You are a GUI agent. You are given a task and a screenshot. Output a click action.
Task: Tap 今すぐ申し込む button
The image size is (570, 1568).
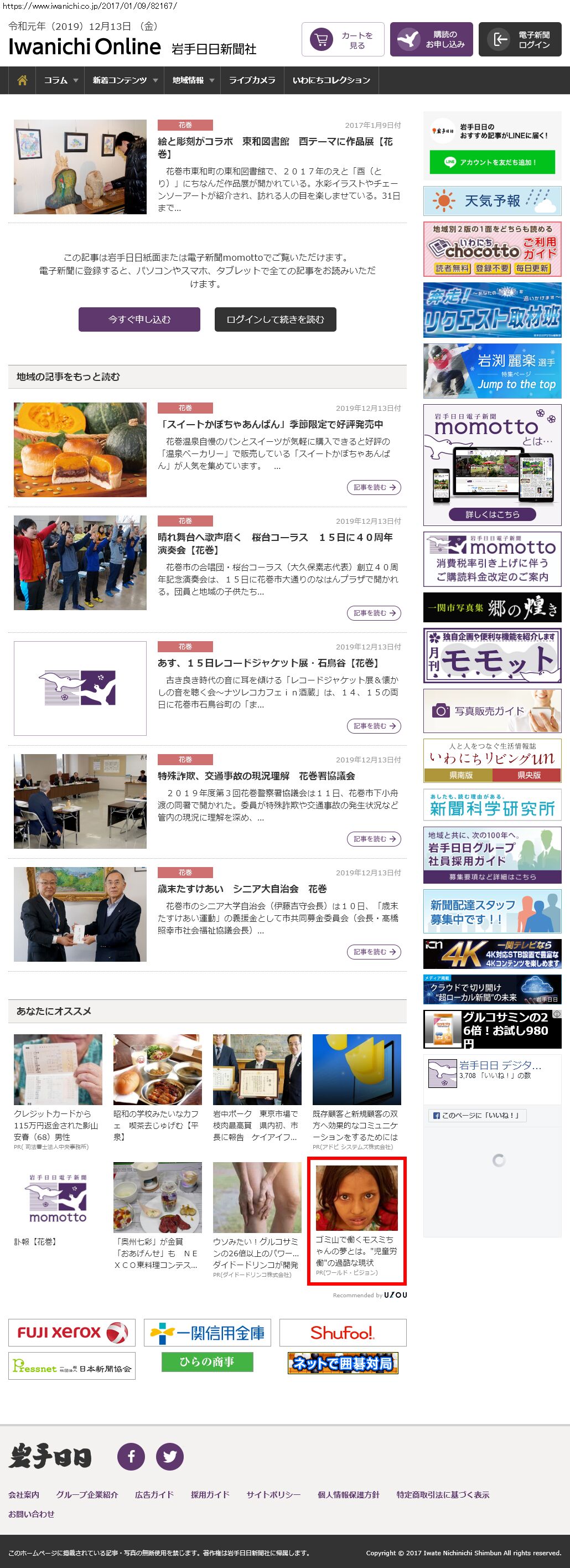[139, 319]
